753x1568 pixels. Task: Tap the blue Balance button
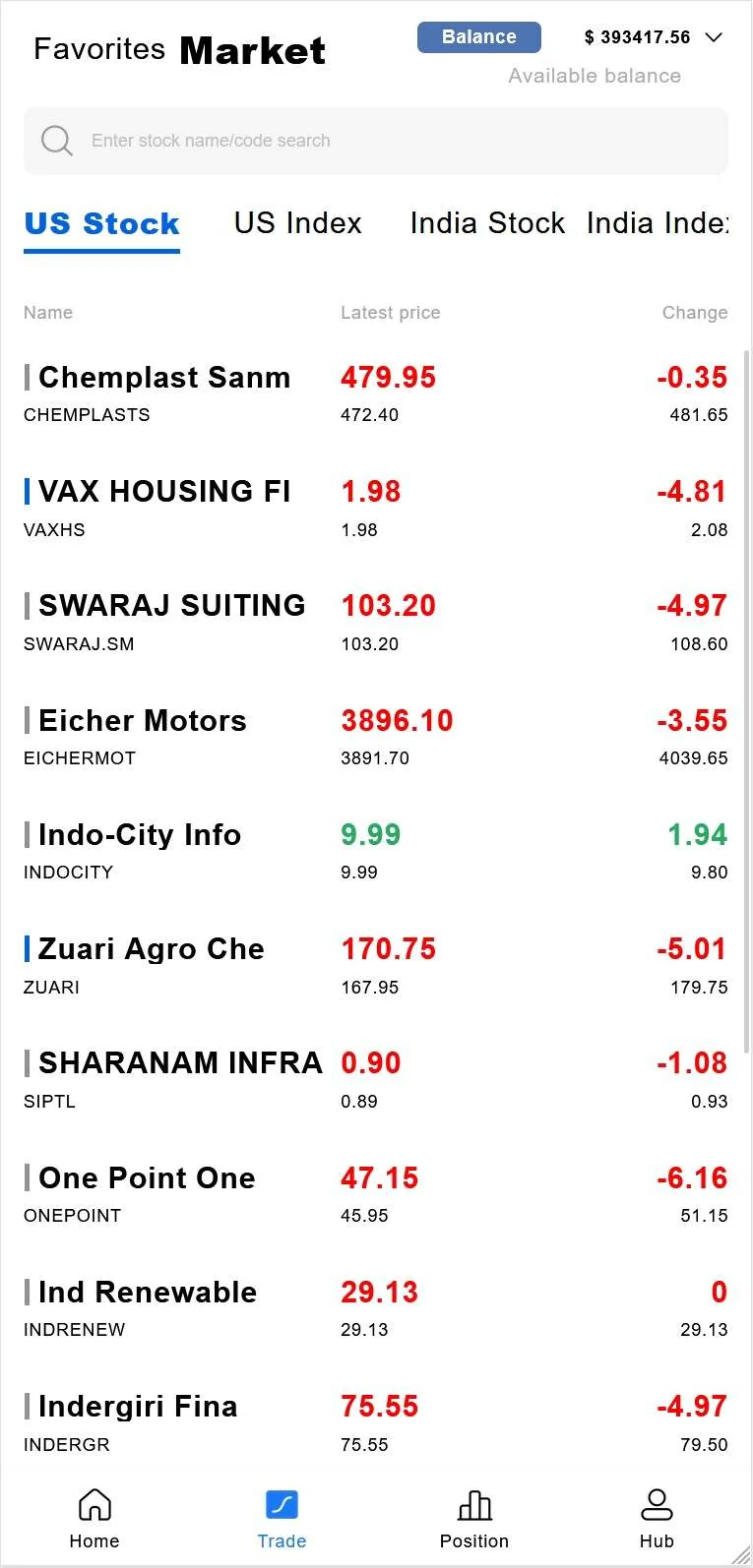pyautogui.click(x=479, y=37)
